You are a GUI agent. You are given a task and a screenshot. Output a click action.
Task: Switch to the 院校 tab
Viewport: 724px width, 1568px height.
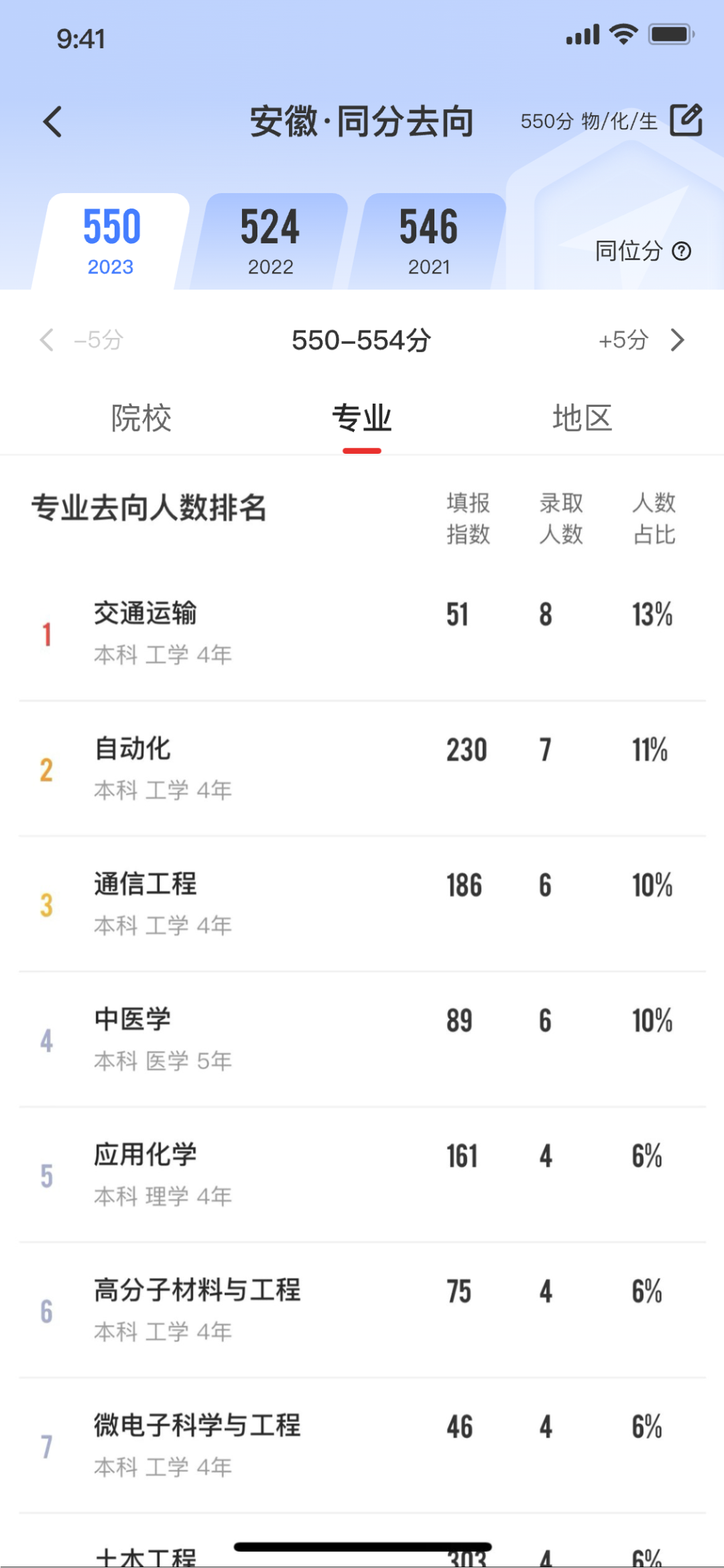click(141, 418)
